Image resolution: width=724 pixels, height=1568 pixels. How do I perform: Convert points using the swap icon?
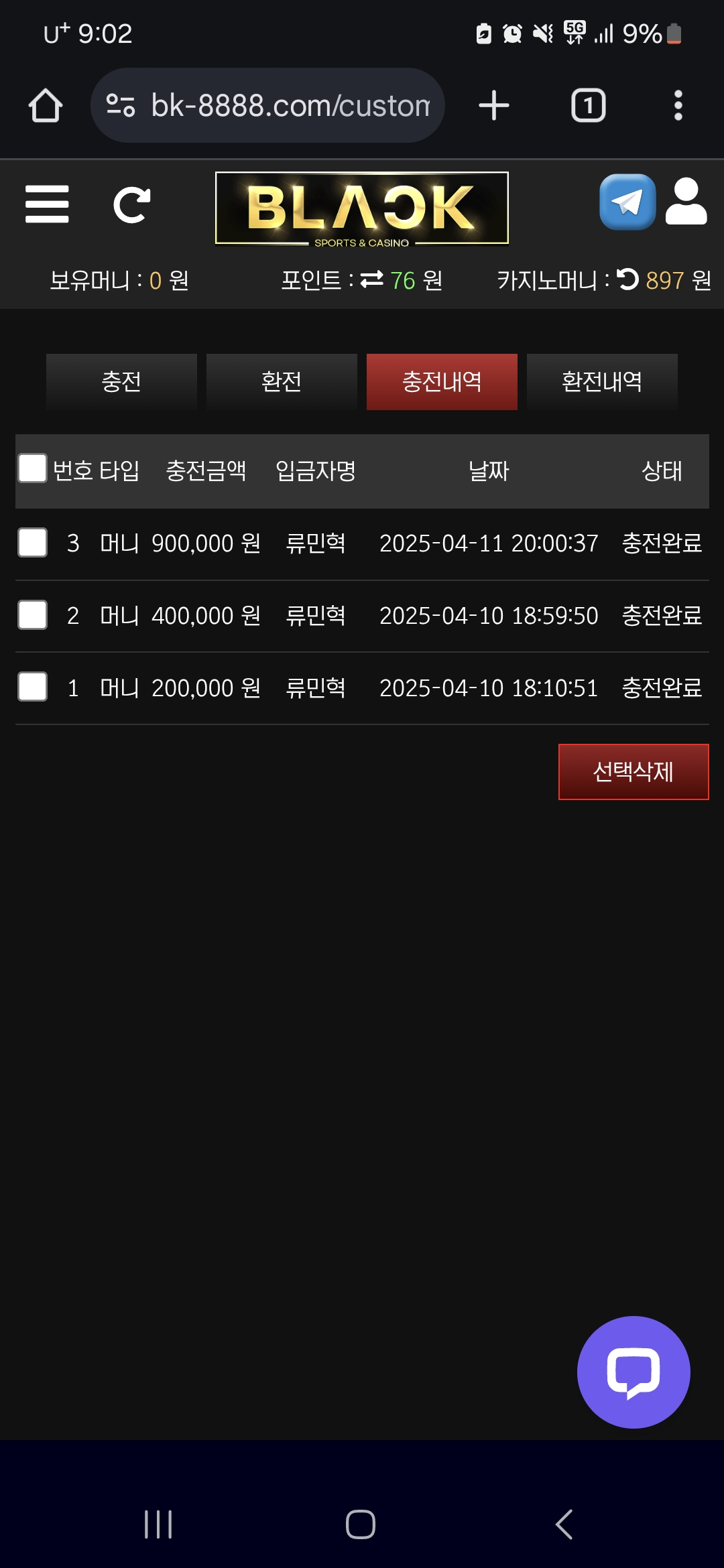point(372,279)
